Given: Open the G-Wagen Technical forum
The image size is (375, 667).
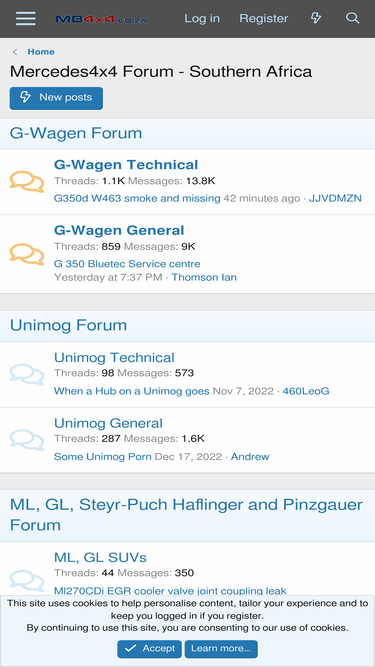Looking at the screenshot, I should [x=126, y=165].
